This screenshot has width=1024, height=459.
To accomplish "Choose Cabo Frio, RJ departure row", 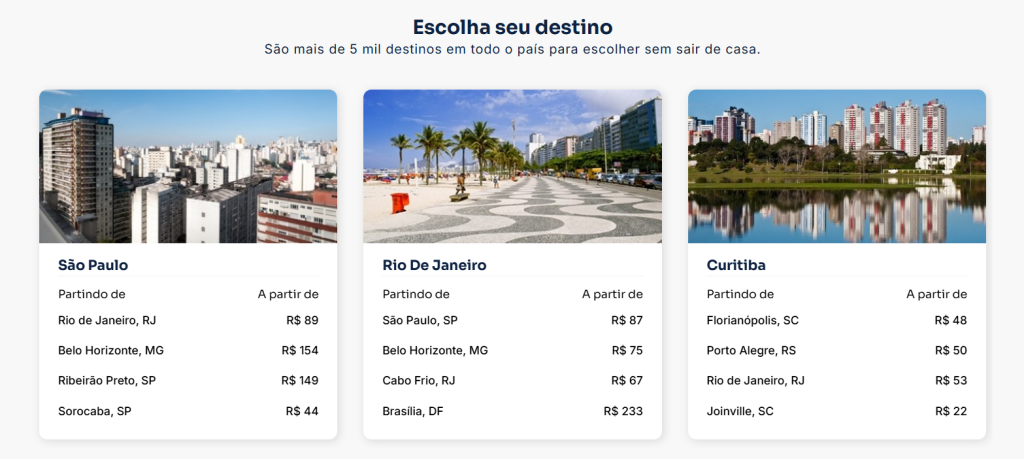I will click(x=512, y=381).
